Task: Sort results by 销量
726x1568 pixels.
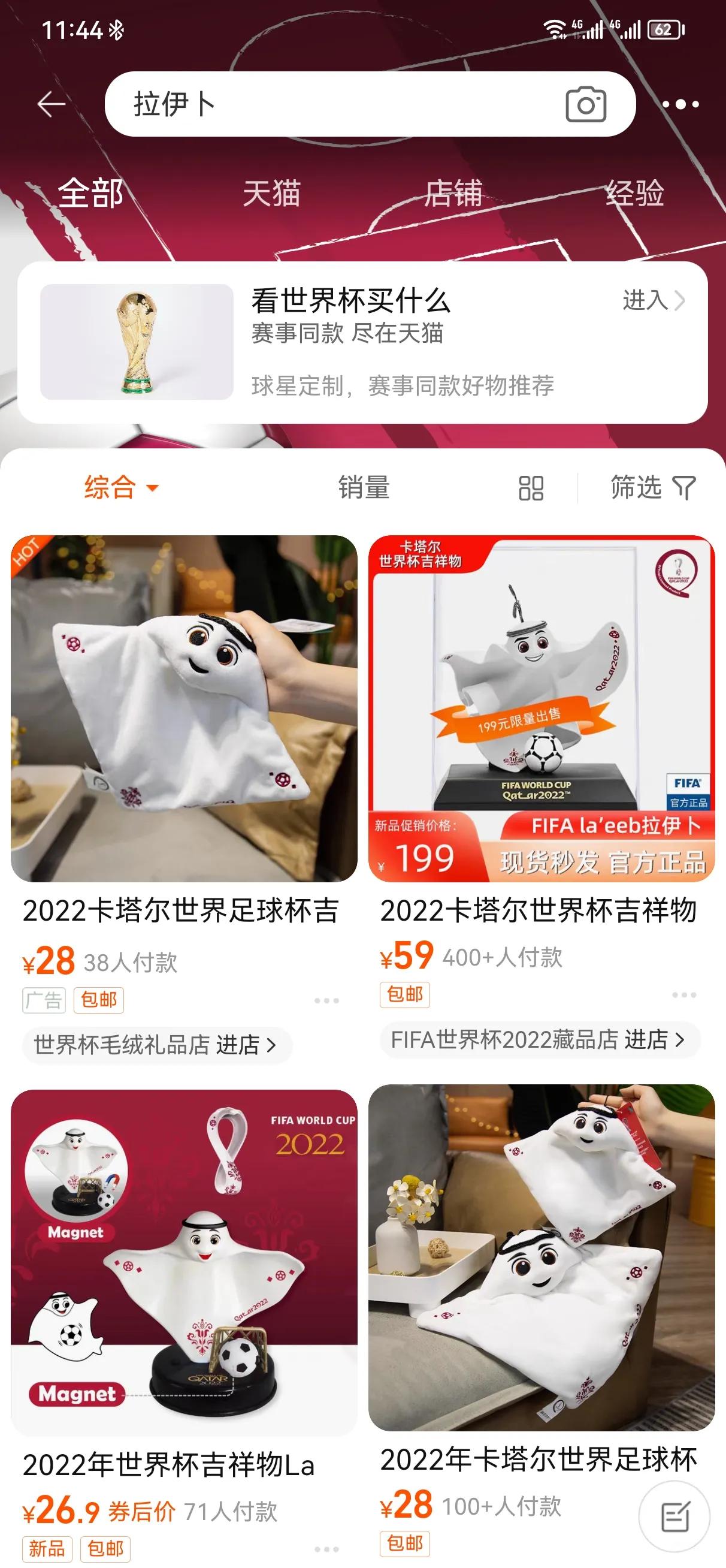Action: click(x=364, y=488)
